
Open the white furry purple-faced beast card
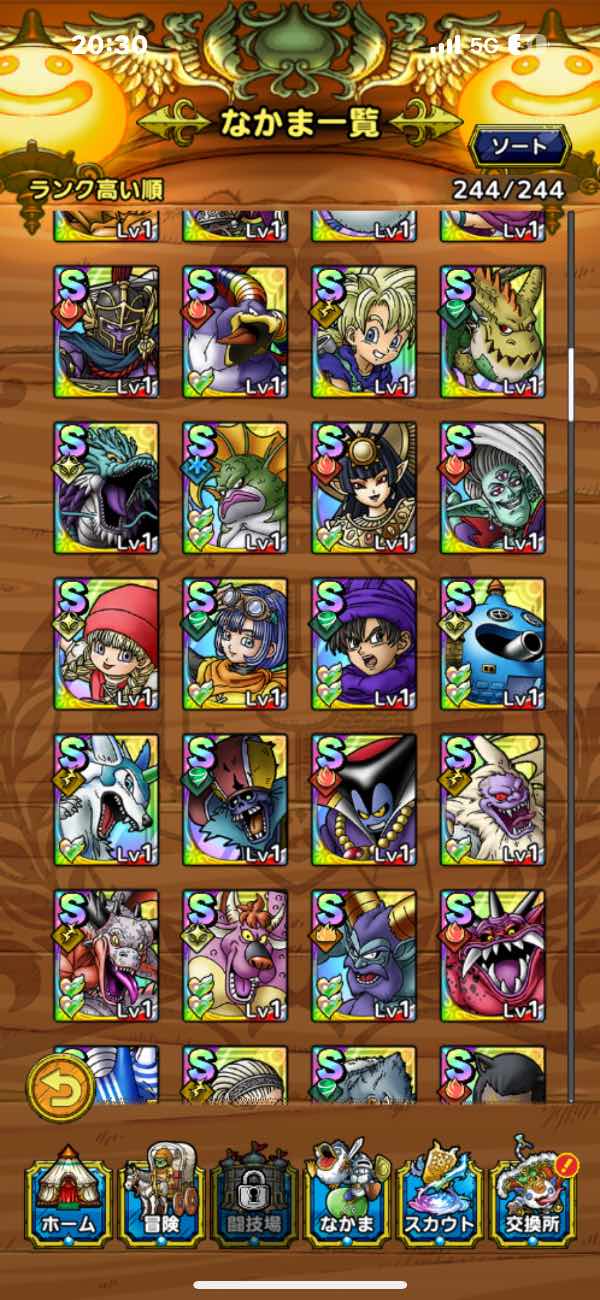[493, 800]
